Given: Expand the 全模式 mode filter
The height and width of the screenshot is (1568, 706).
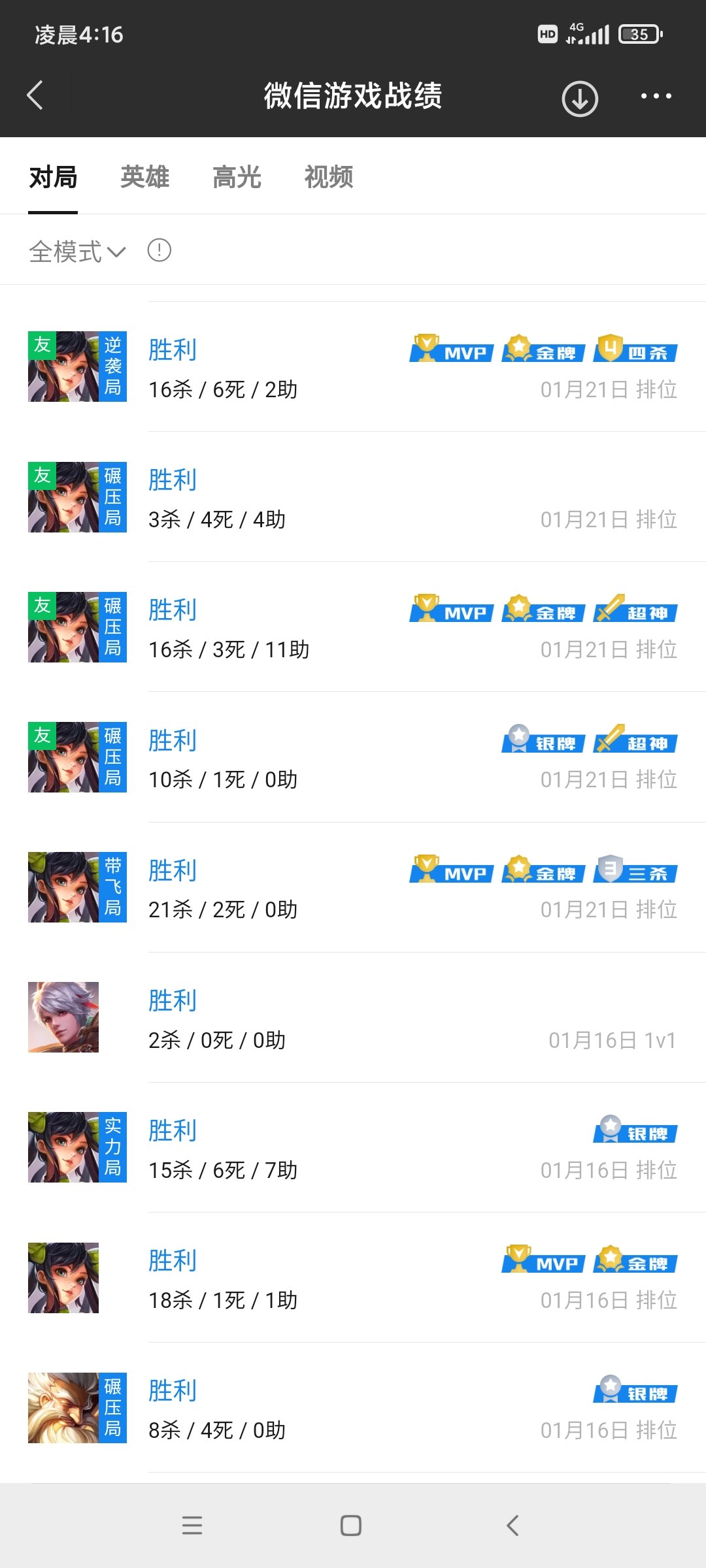Looking at the screenshot, I should (x=76, y=252).
